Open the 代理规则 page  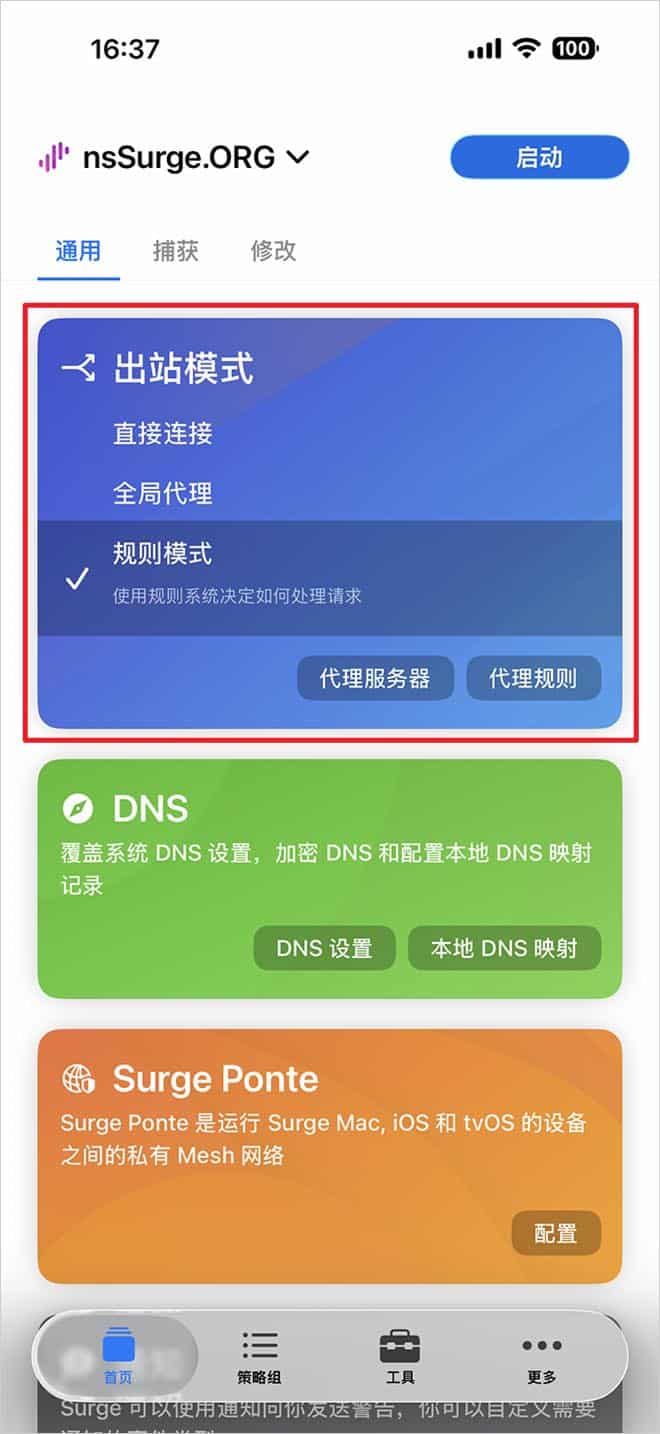click(533, 678)
